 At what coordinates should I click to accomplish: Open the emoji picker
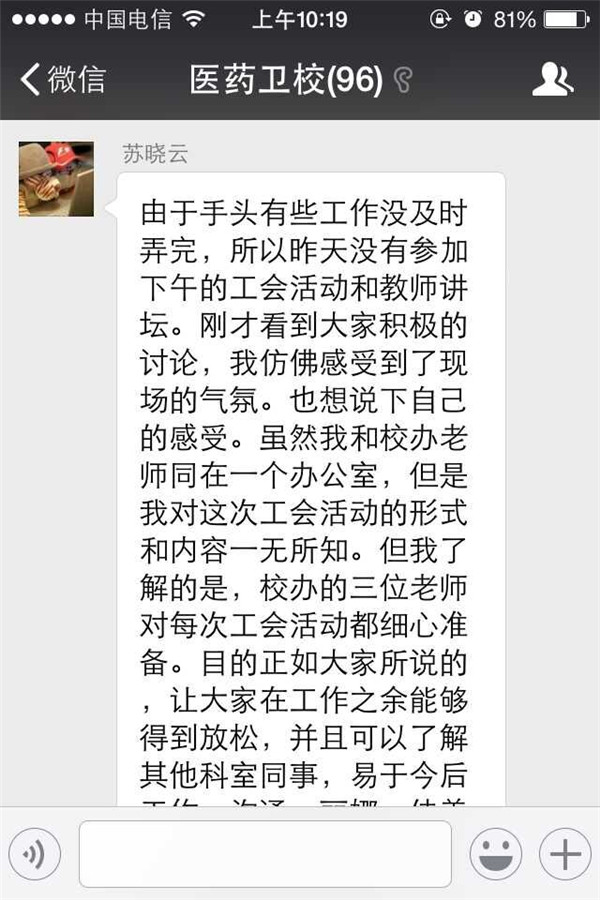(496, 854)
